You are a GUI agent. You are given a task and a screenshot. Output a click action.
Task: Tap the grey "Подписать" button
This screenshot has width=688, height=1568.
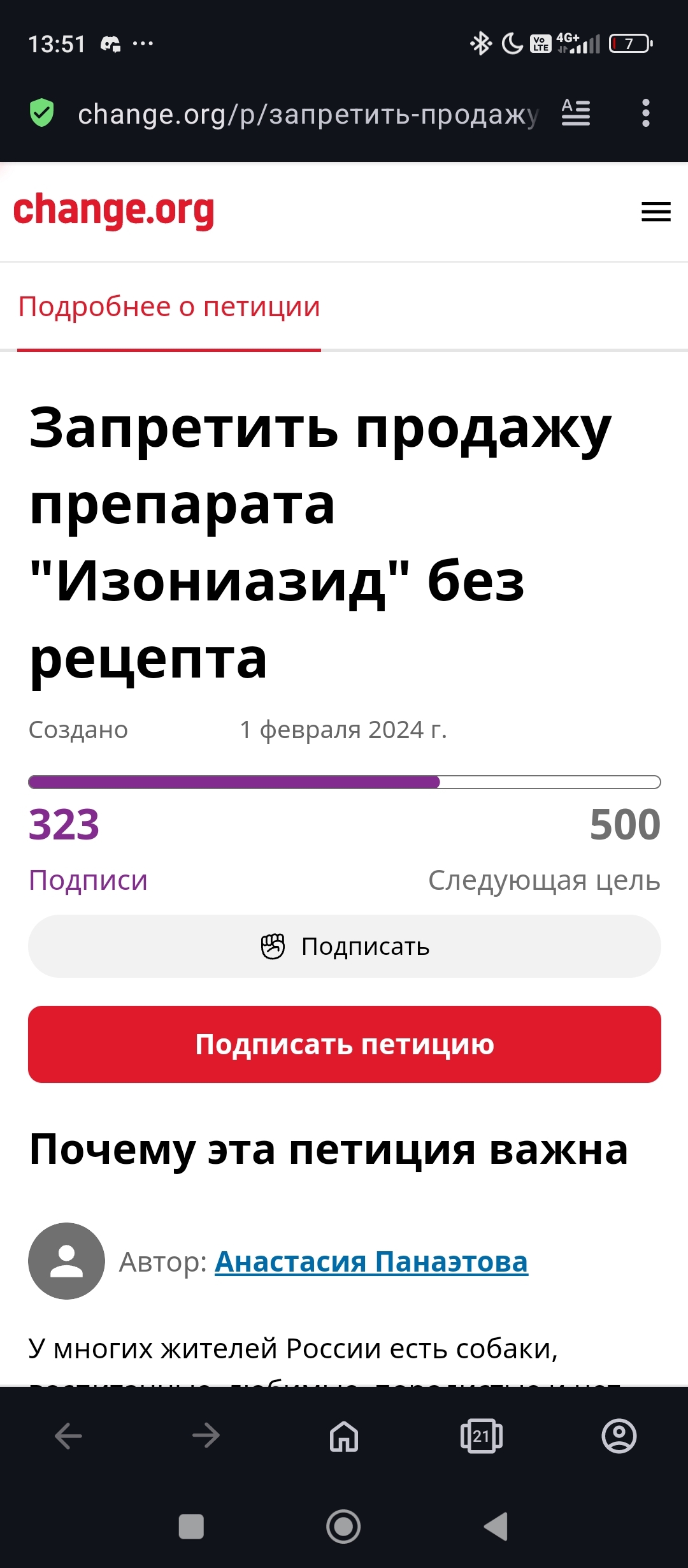click(x=344, y=947)
